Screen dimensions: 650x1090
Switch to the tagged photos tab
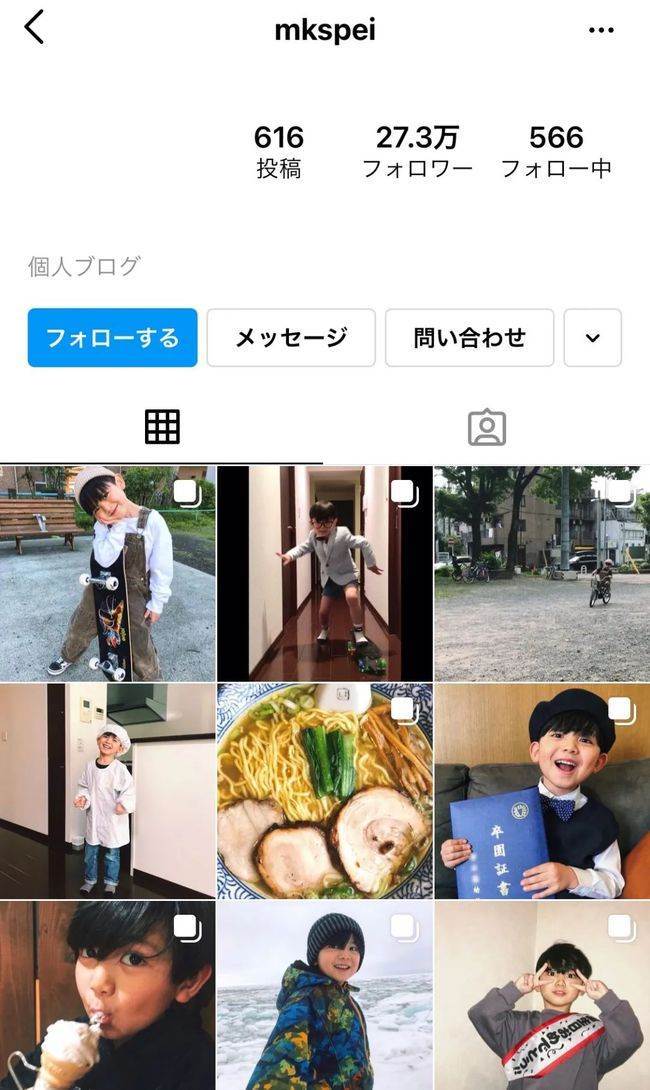click(x=486, y=427)
